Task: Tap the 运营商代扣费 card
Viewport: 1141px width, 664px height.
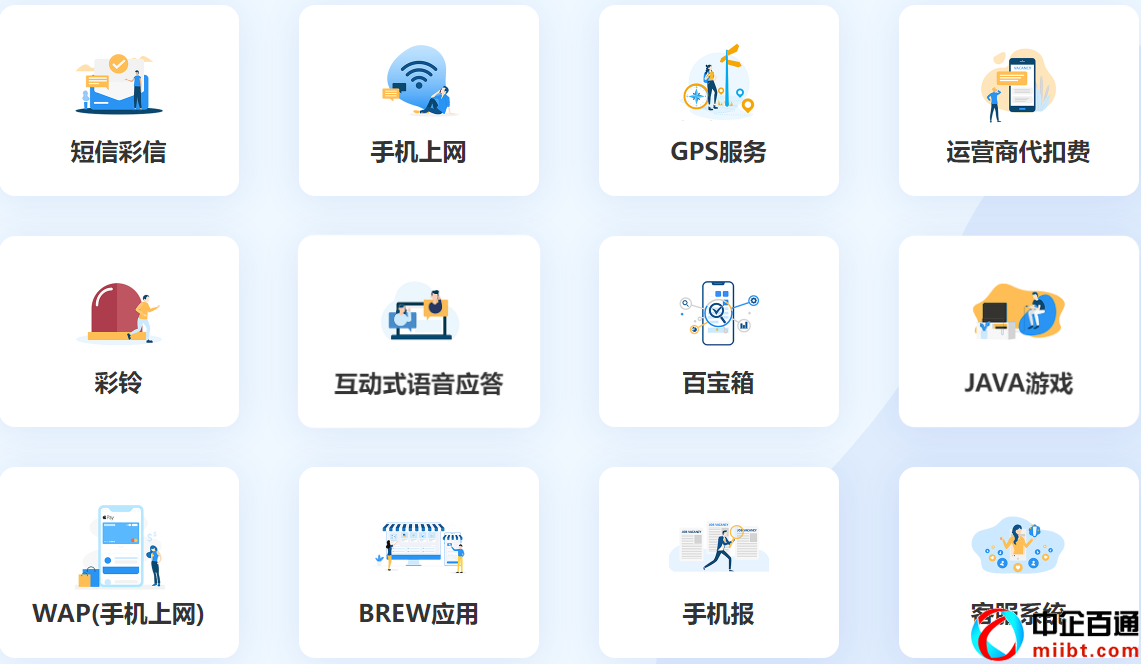Action: tap(1018, 101)
